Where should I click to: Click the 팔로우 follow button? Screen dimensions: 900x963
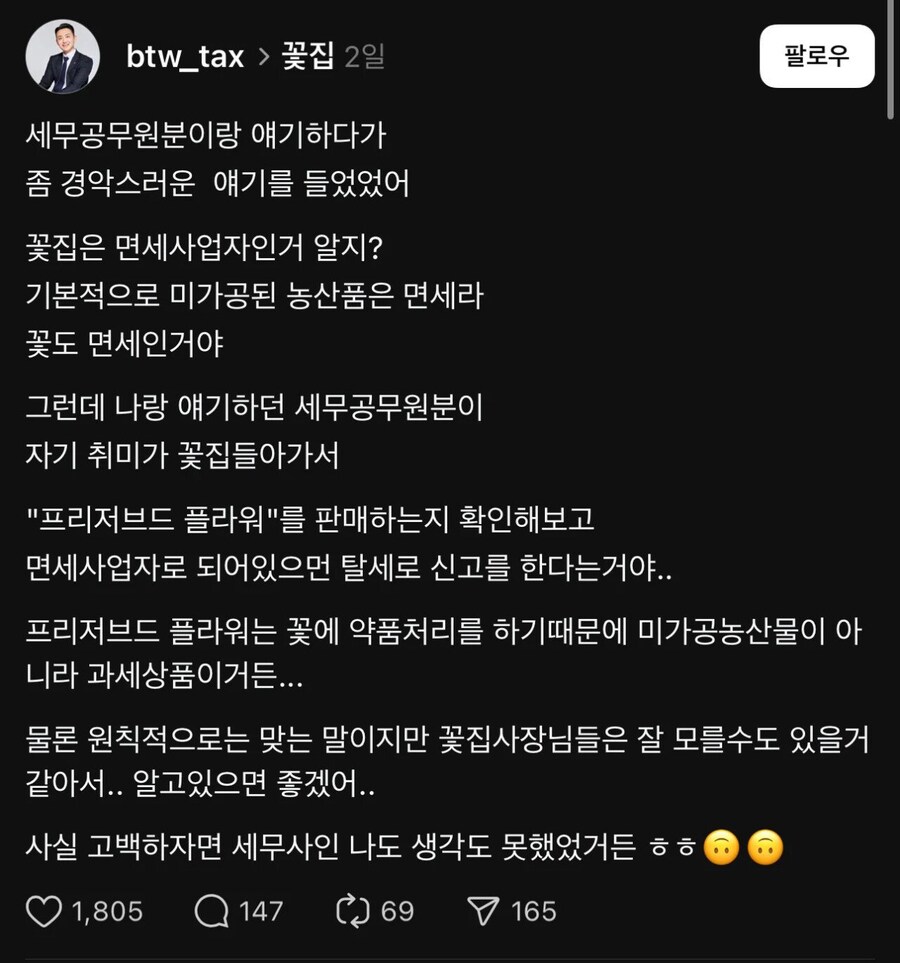coord(817,57)
